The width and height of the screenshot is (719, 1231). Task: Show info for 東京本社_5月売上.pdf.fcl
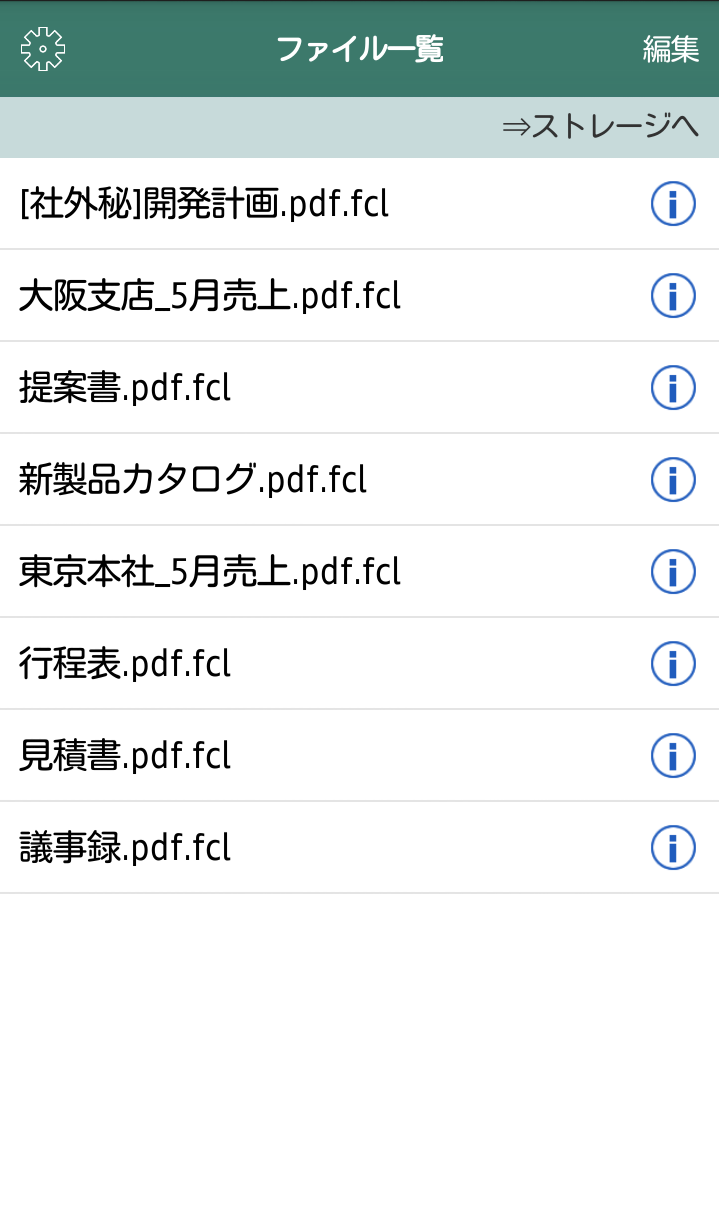tap(673, 572)
